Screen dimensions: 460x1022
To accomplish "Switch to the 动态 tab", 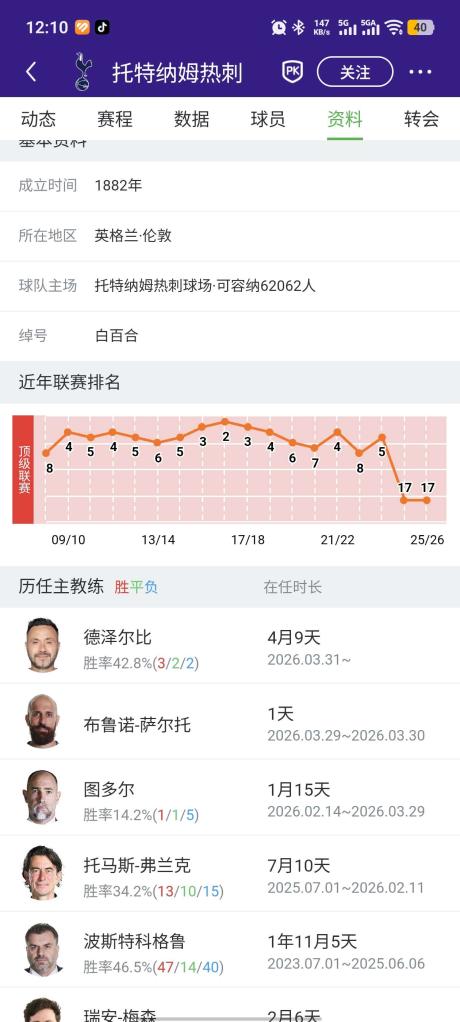I will tap(38, 119).
